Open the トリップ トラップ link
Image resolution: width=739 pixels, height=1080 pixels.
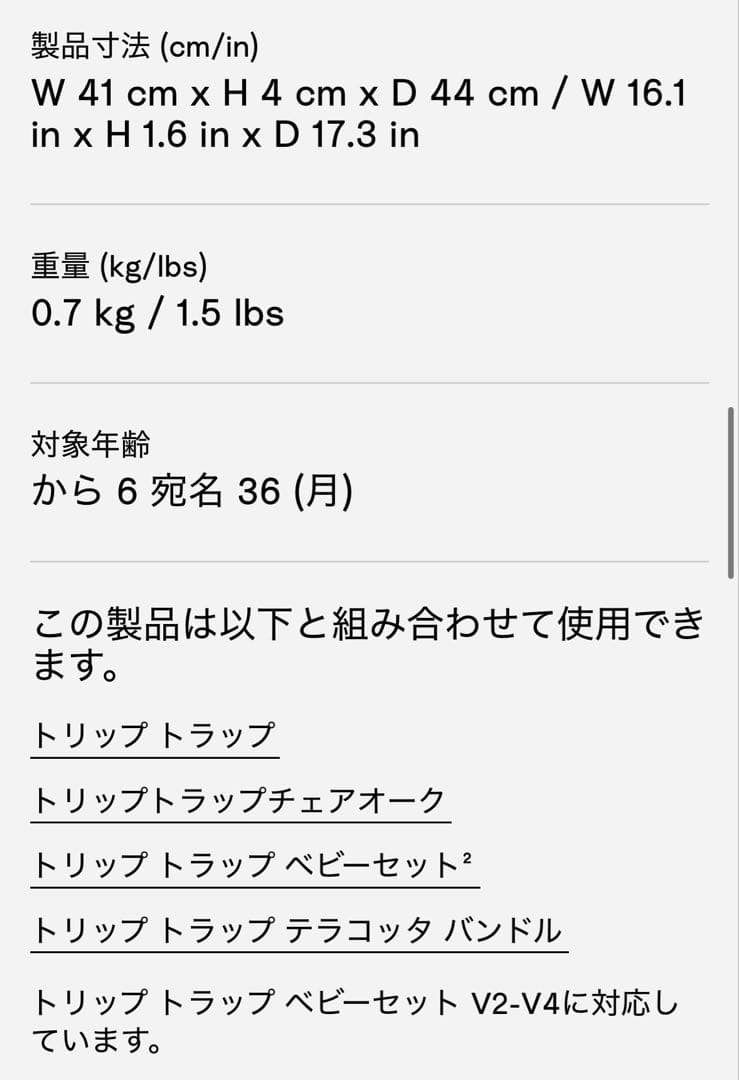(x=153, y=736)
